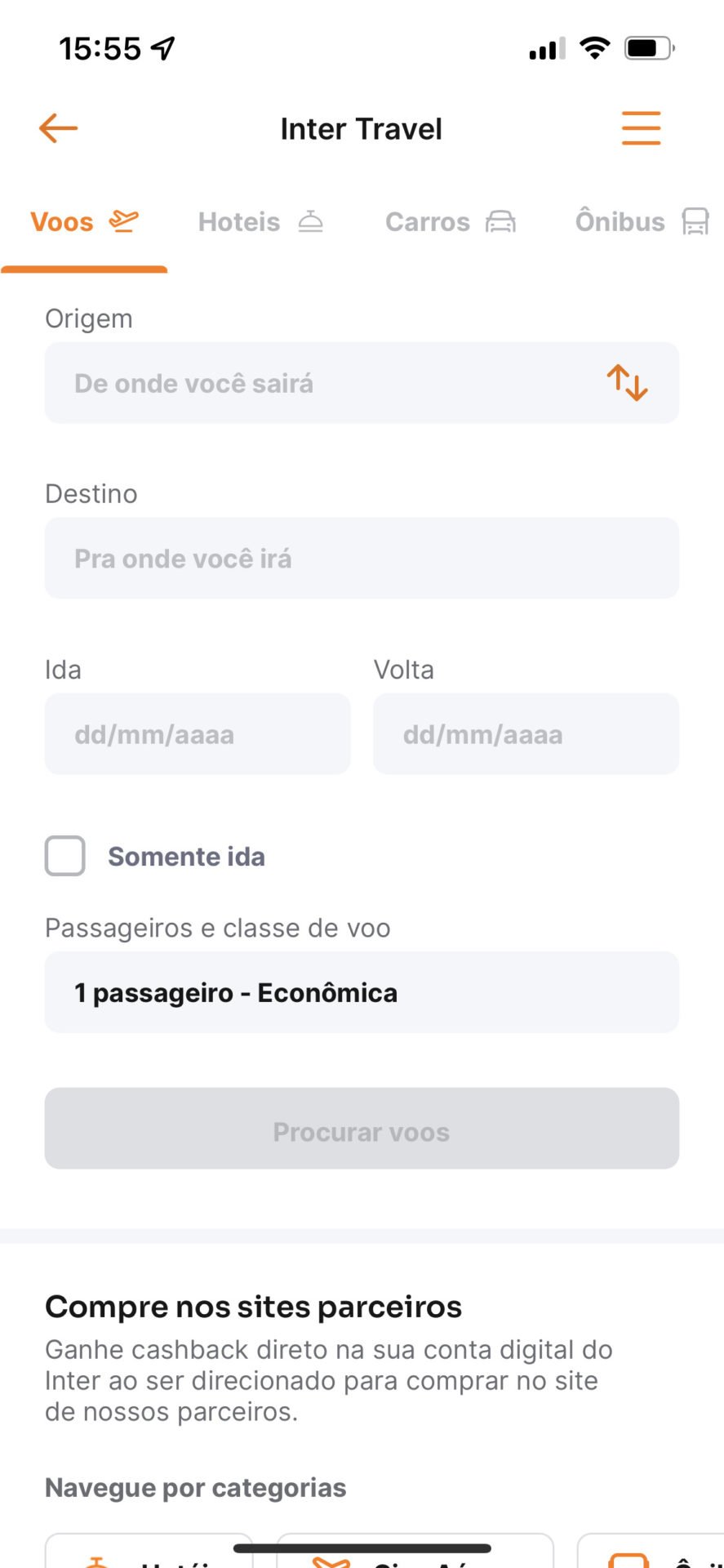The height and width of the screenshot is (1568, 724).
Task: Pick the Ida departure date
Action: coord(198,733)
